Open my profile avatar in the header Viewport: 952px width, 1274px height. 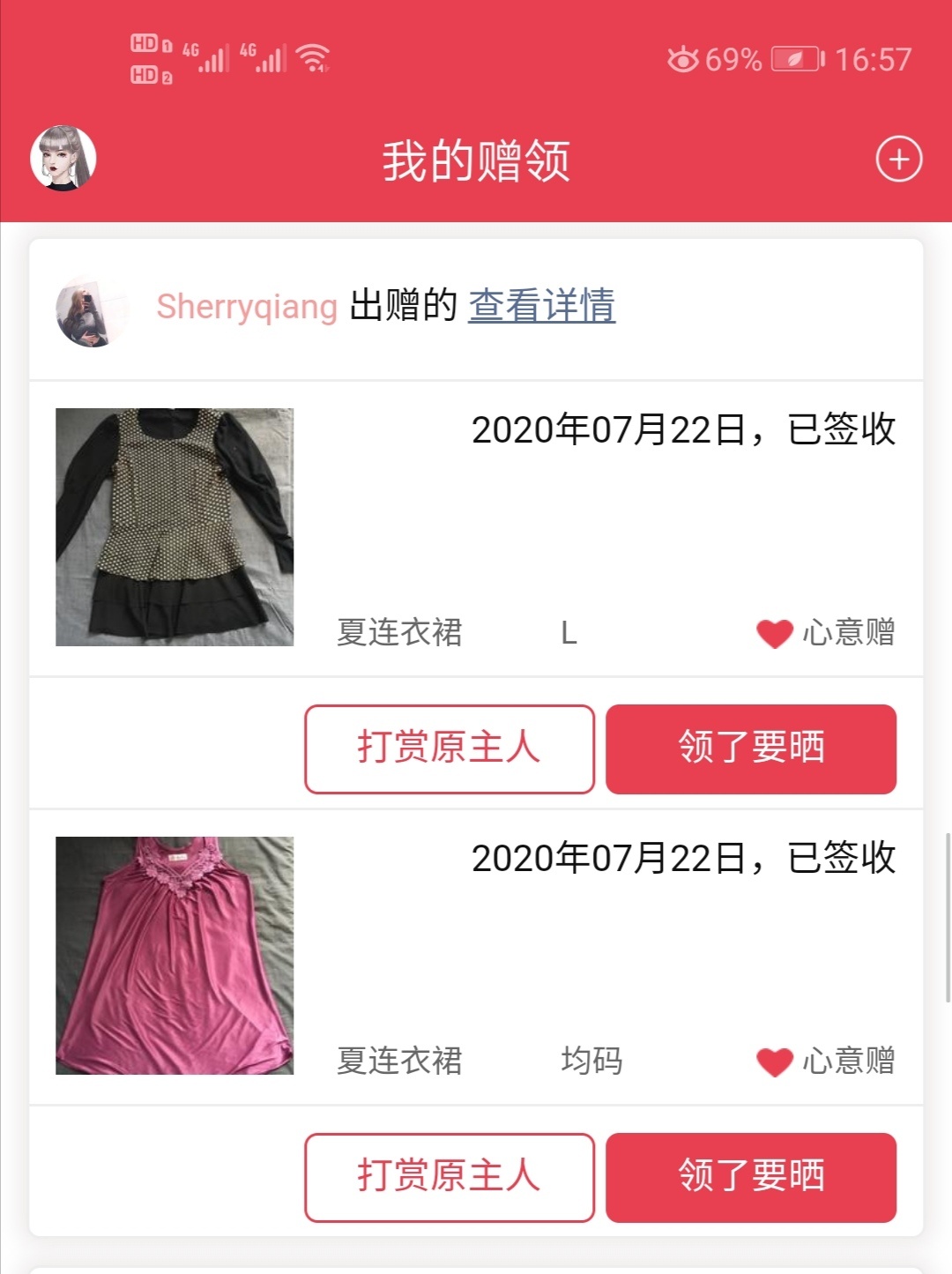63,159
